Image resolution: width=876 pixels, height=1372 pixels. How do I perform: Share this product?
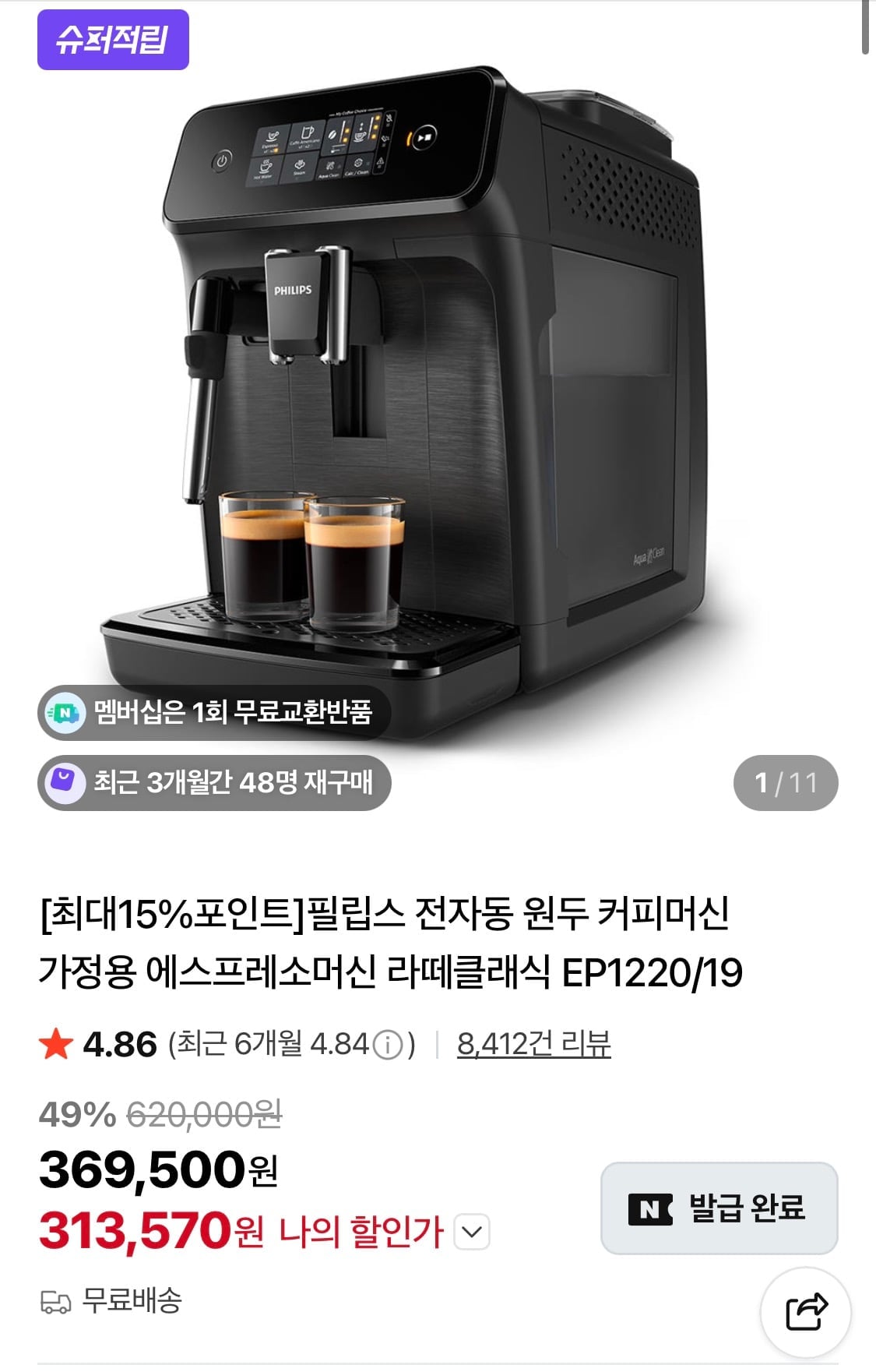pos(806,1313)
